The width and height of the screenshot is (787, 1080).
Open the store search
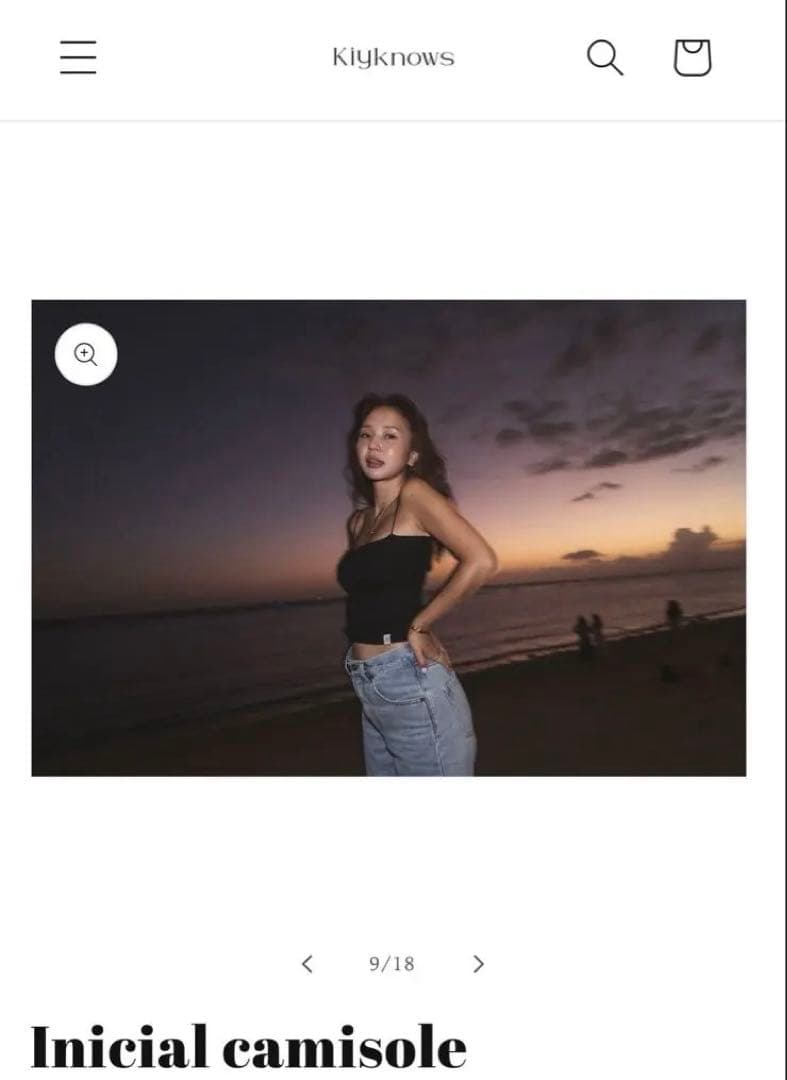click(x=604, y=58)
